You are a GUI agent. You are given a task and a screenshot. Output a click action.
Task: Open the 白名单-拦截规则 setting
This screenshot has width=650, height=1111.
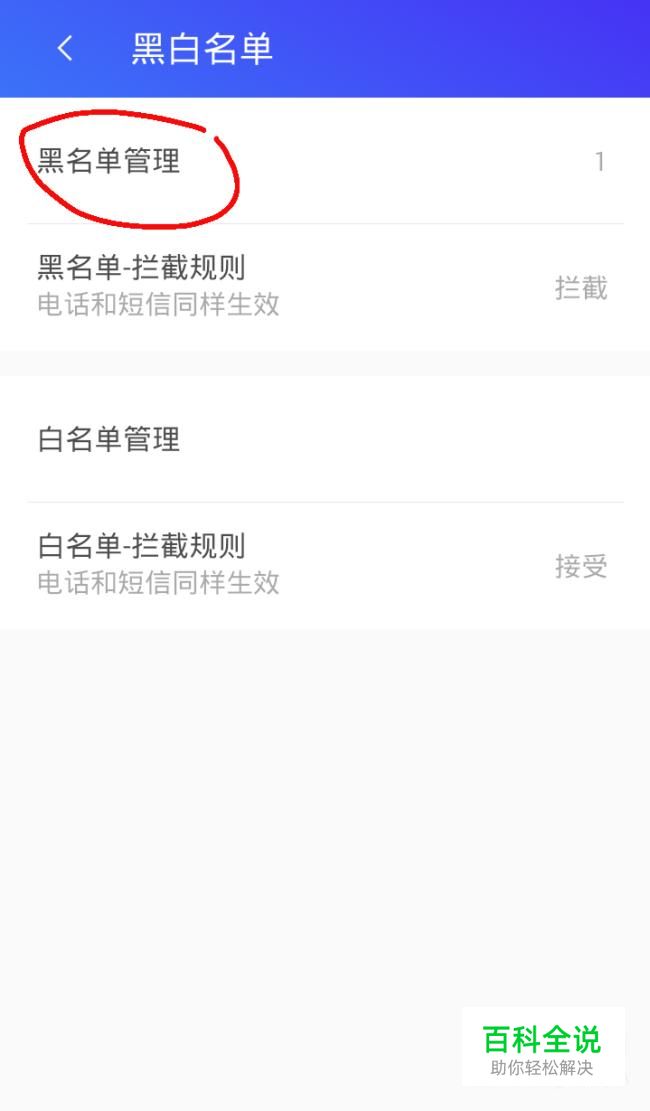[325, 565]
